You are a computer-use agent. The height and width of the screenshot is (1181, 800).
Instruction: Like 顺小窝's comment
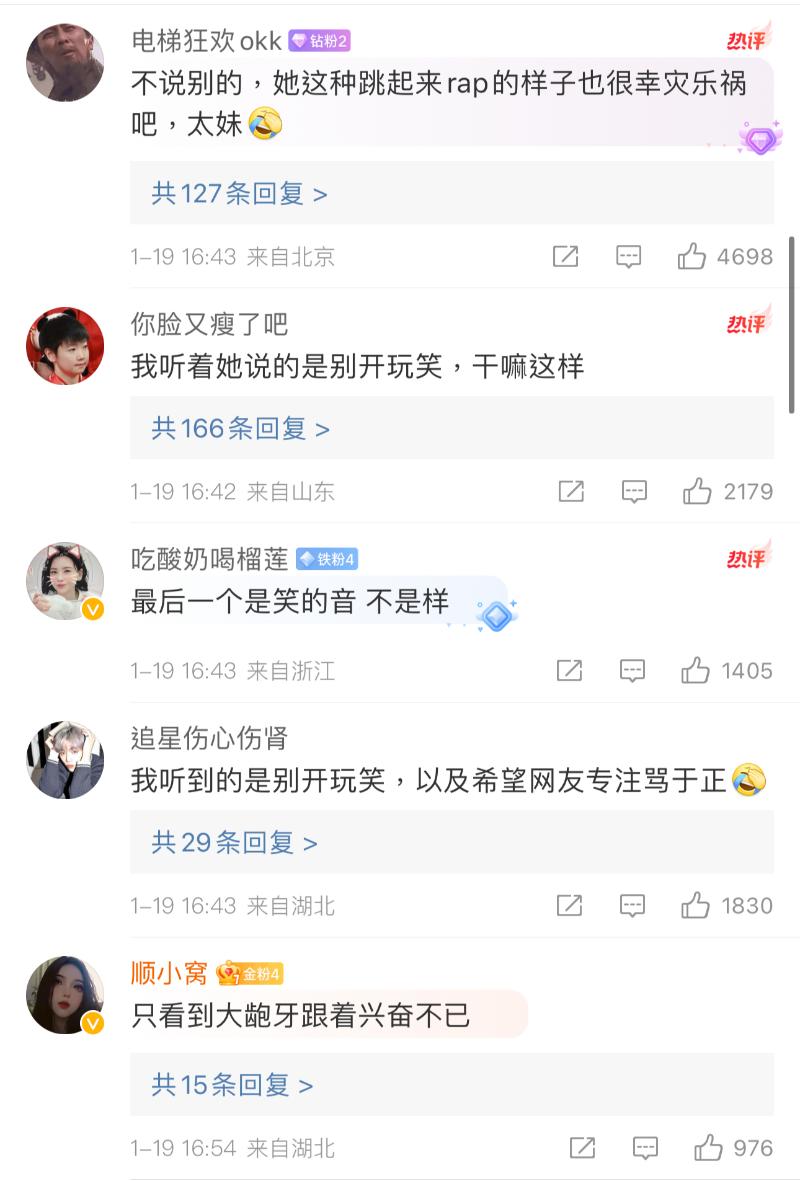tap(709, 1148)
